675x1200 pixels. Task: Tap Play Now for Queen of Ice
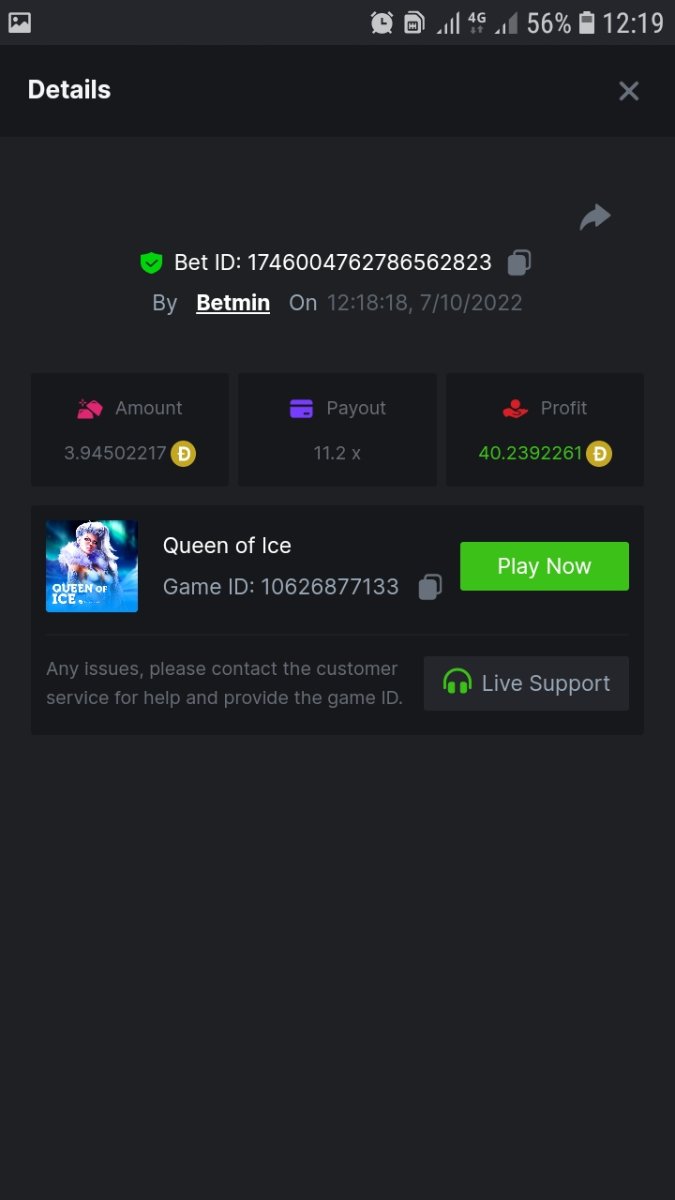click(x=544, y=566)
